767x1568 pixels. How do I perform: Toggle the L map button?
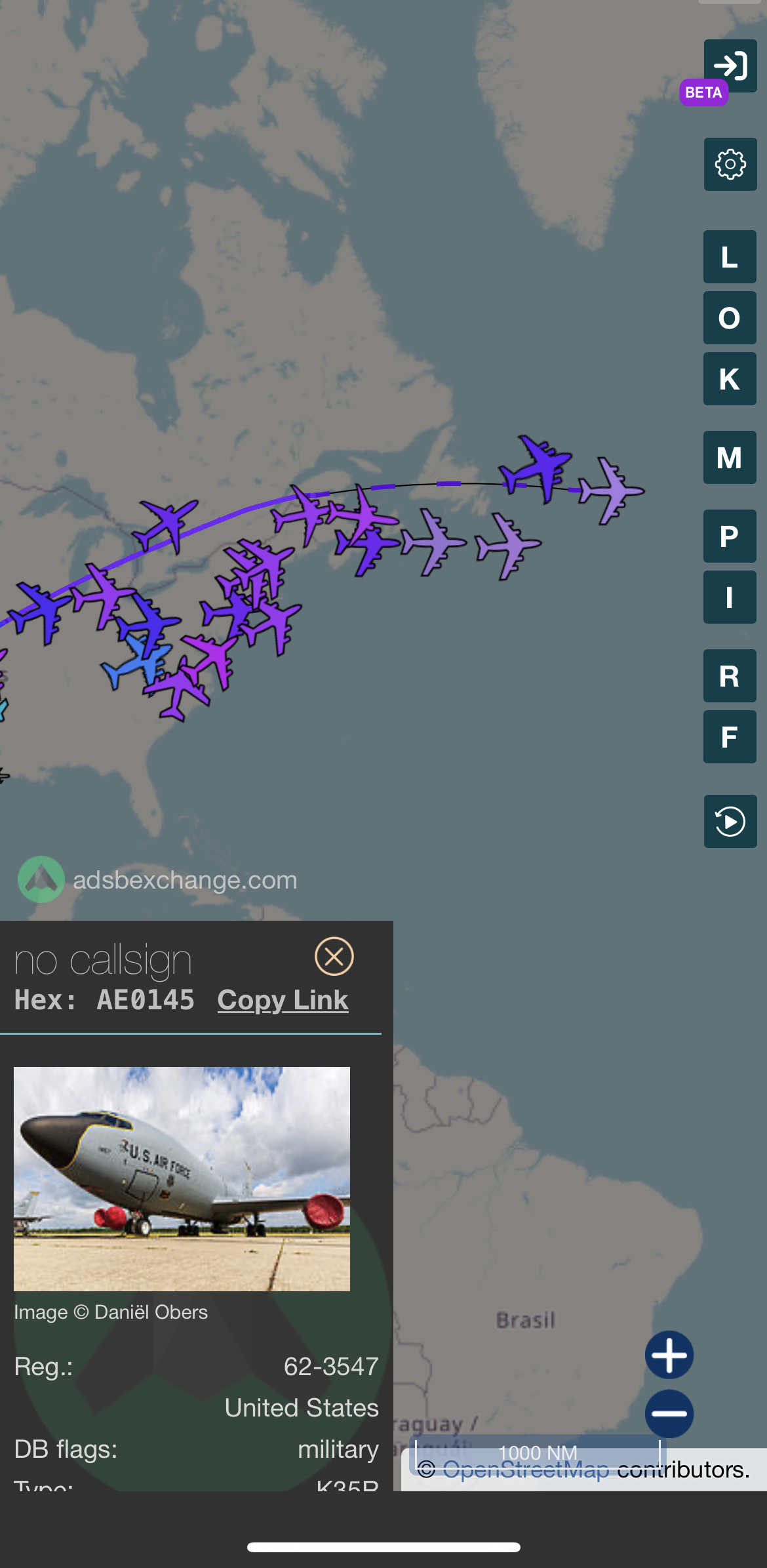coord(730,256)
